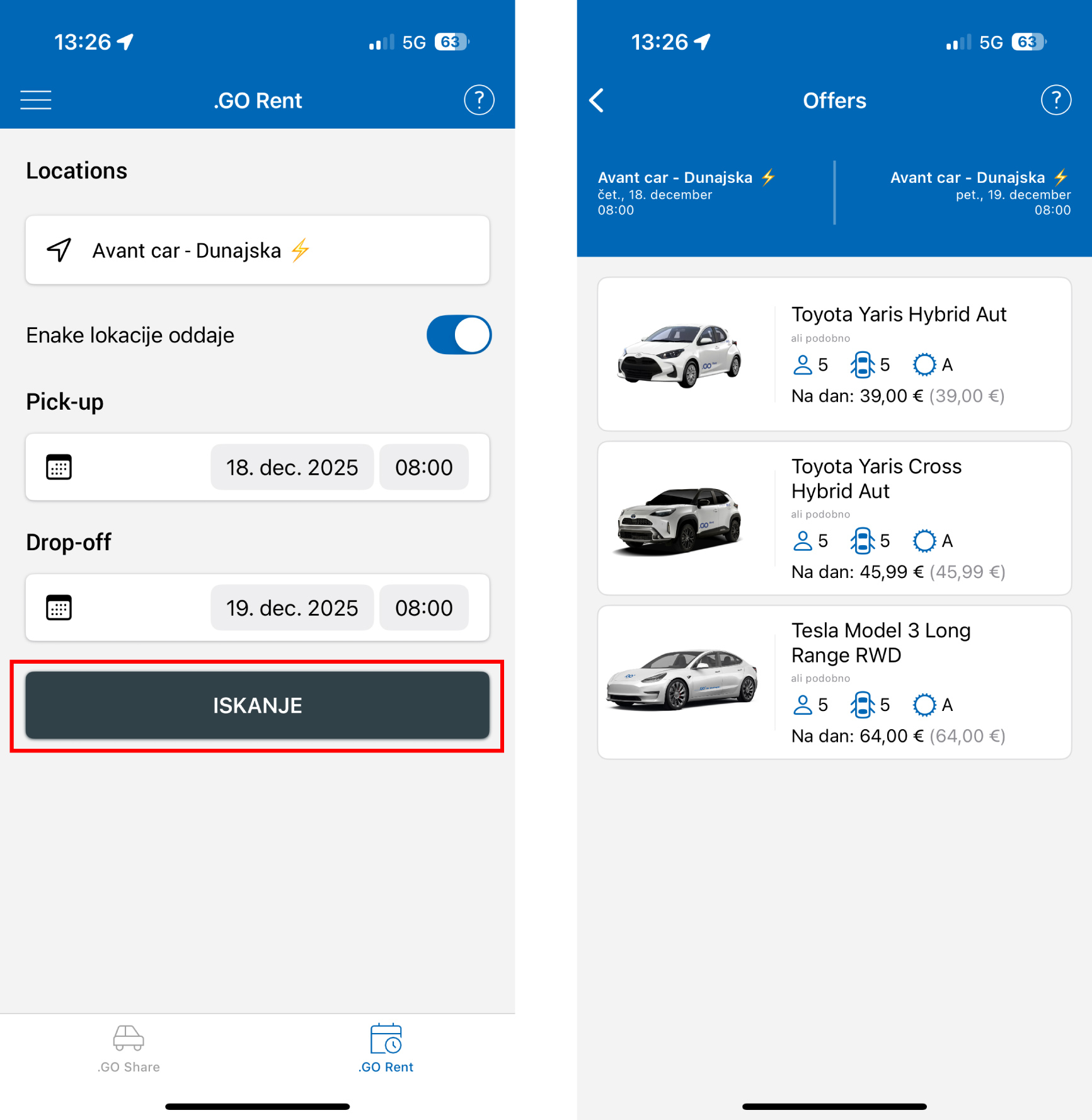Open help on the .GO Rent screen

coord(479,100)
